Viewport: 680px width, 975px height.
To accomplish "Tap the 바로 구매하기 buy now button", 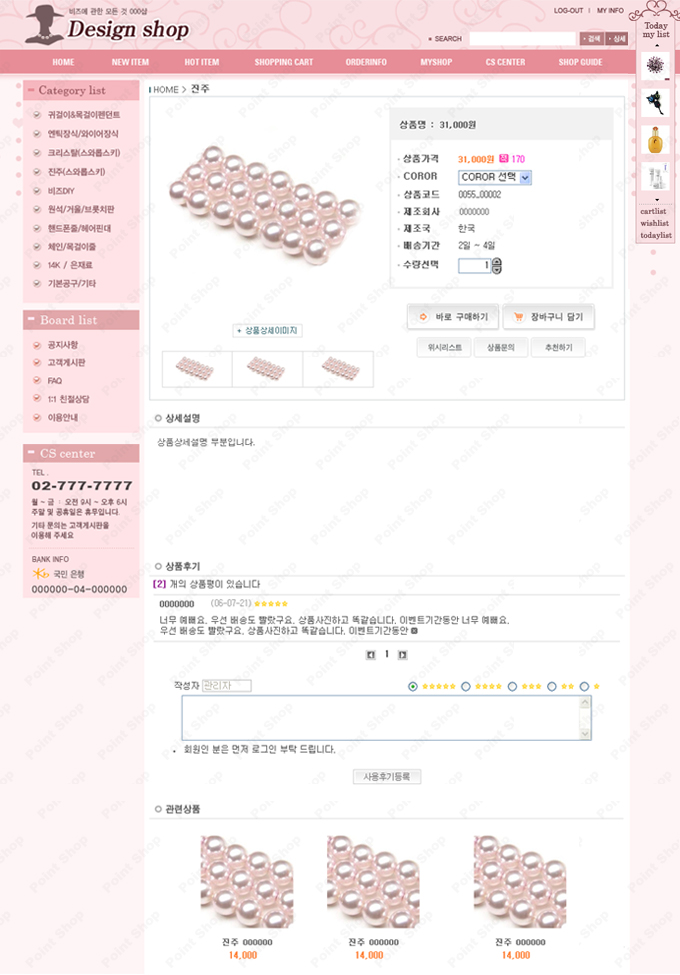I will [452, 317].
